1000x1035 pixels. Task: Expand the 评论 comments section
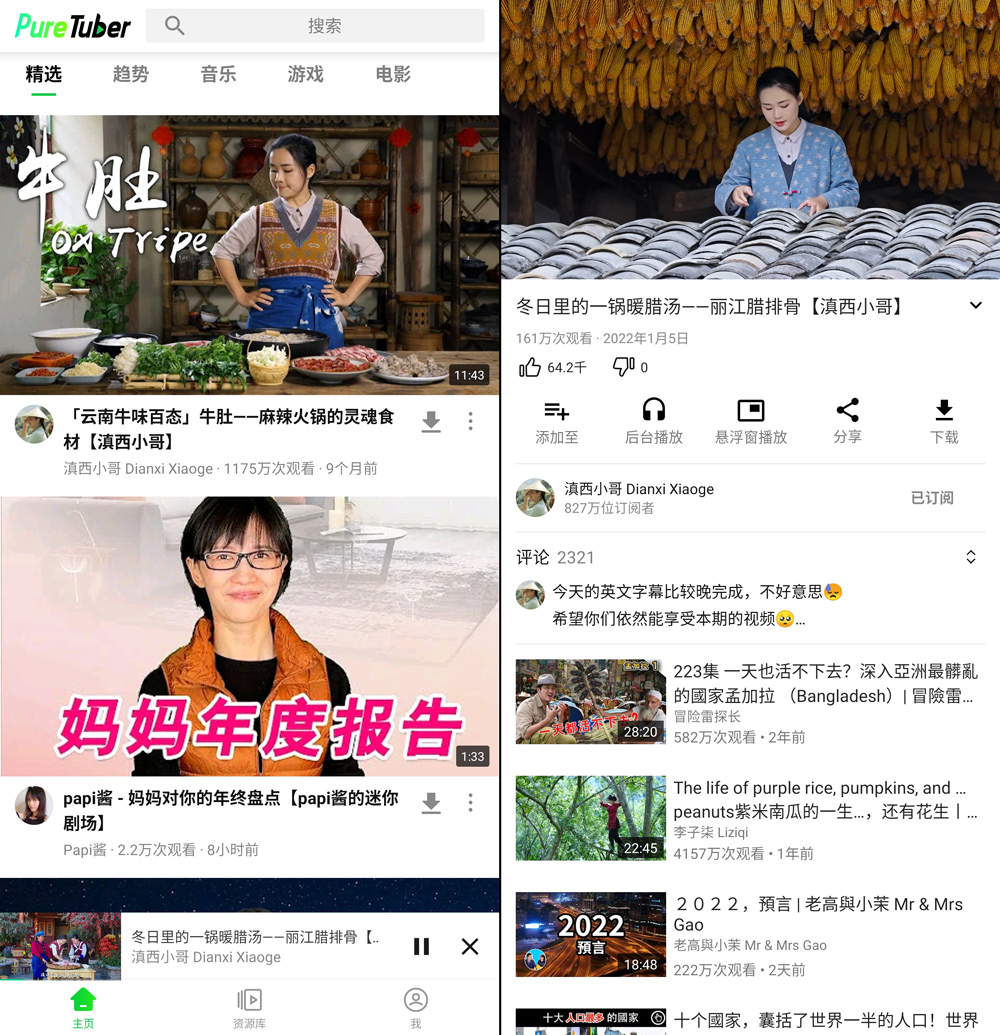(x=970, y=557)
